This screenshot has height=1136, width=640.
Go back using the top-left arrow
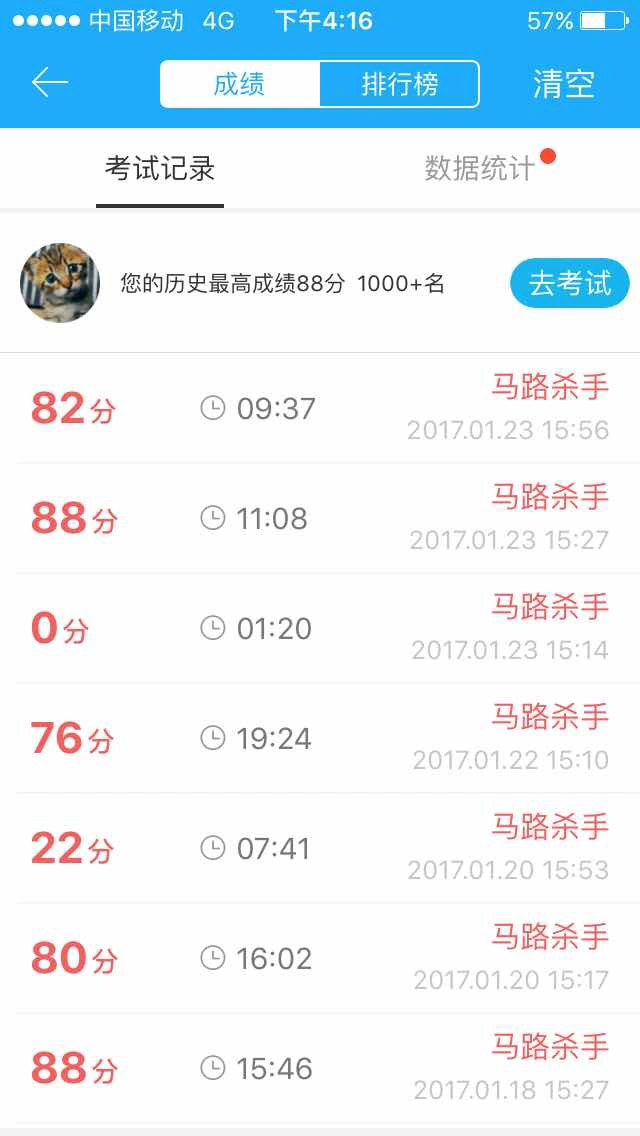tap(49, 83)
